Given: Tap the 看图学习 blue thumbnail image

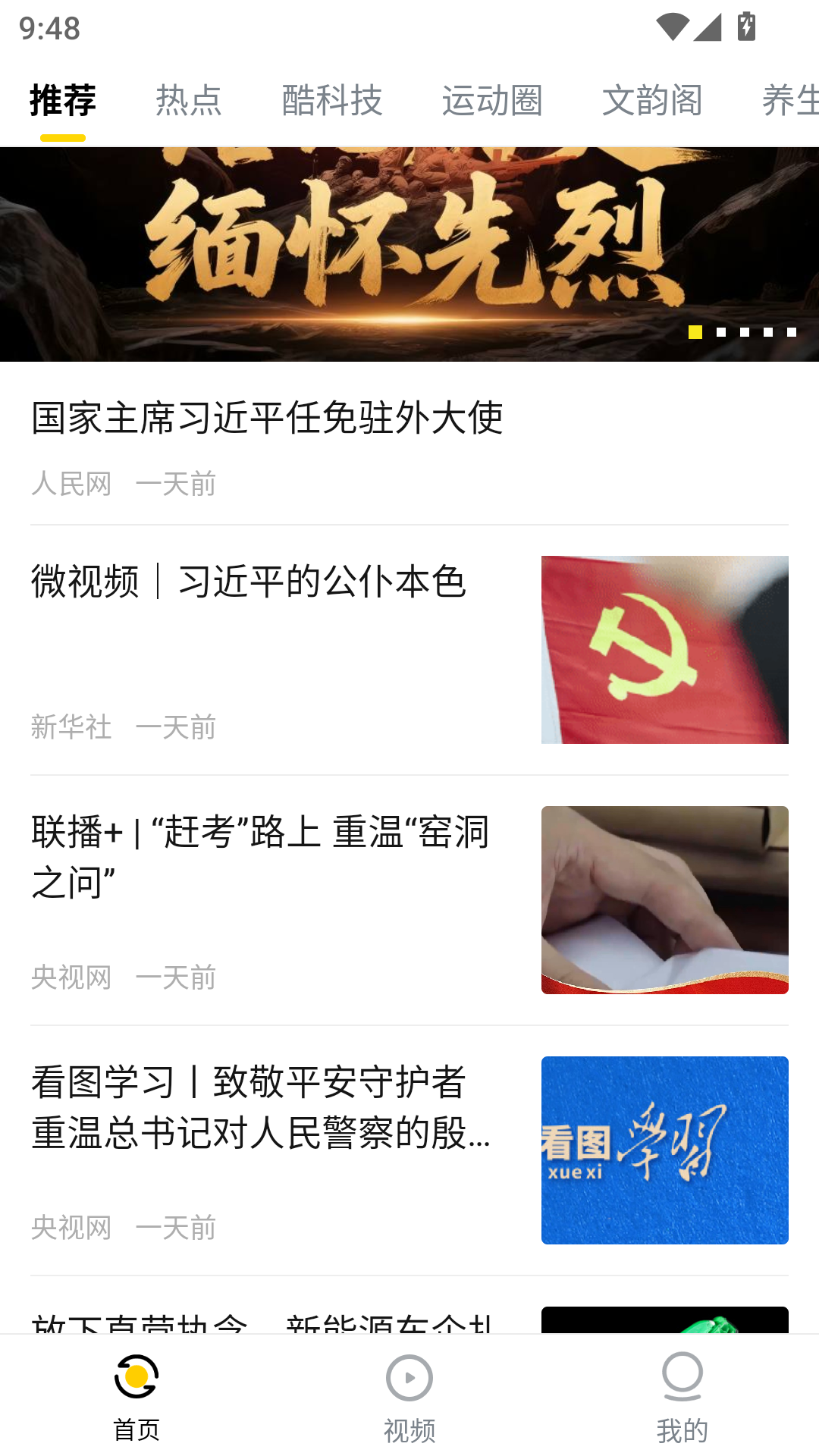Looking at the screenshot, I should tap(665, 1150).
